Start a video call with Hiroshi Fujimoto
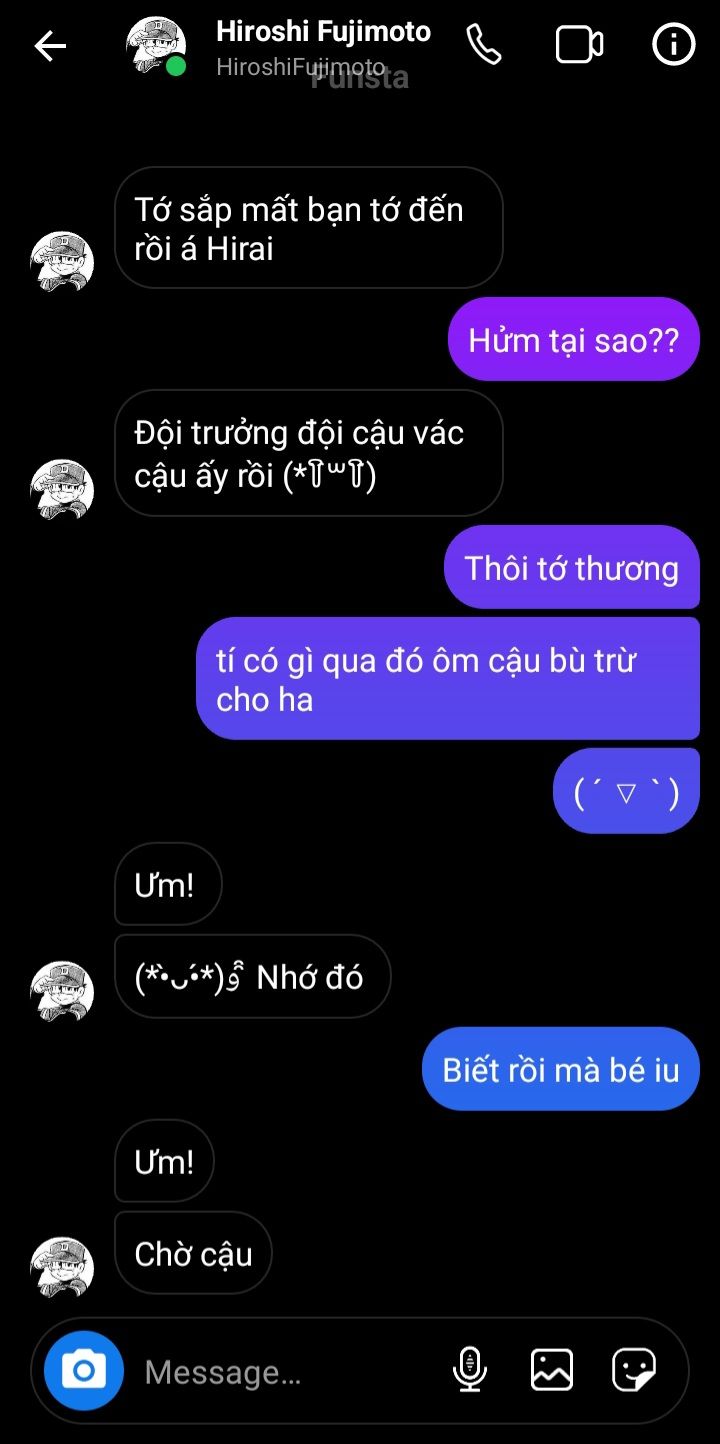Screen dimensions: 720x1444 click(579, 45)
